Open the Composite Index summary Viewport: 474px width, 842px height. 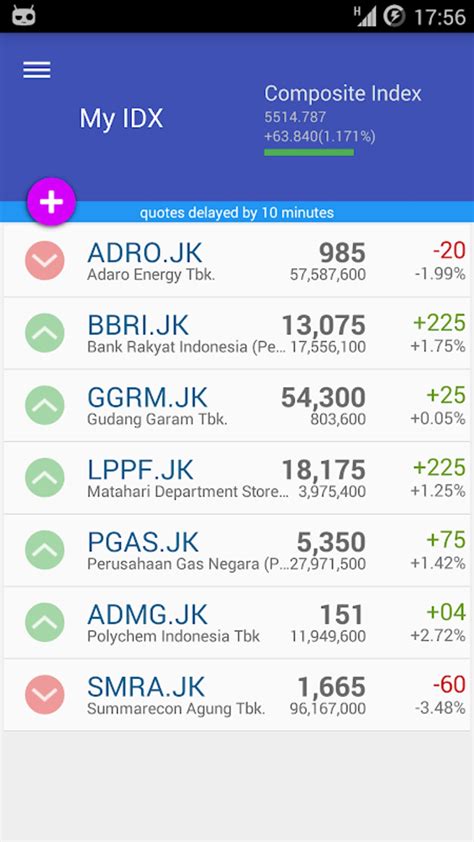tap(342, 119)
